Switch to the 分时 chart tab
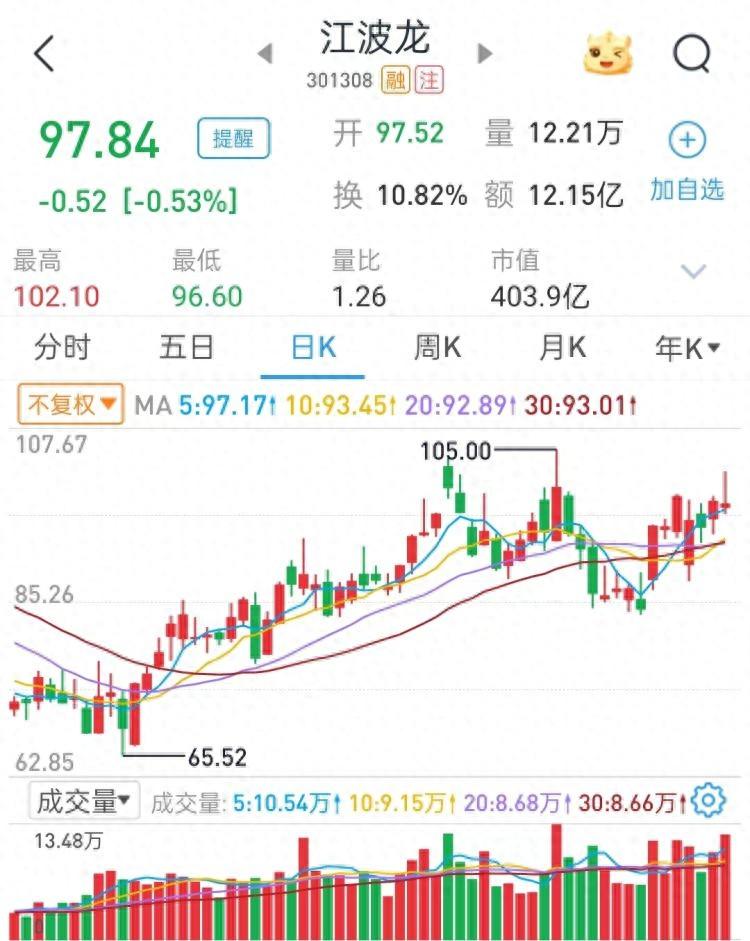Viewport: 750px width, 941px height. [62, 347]
